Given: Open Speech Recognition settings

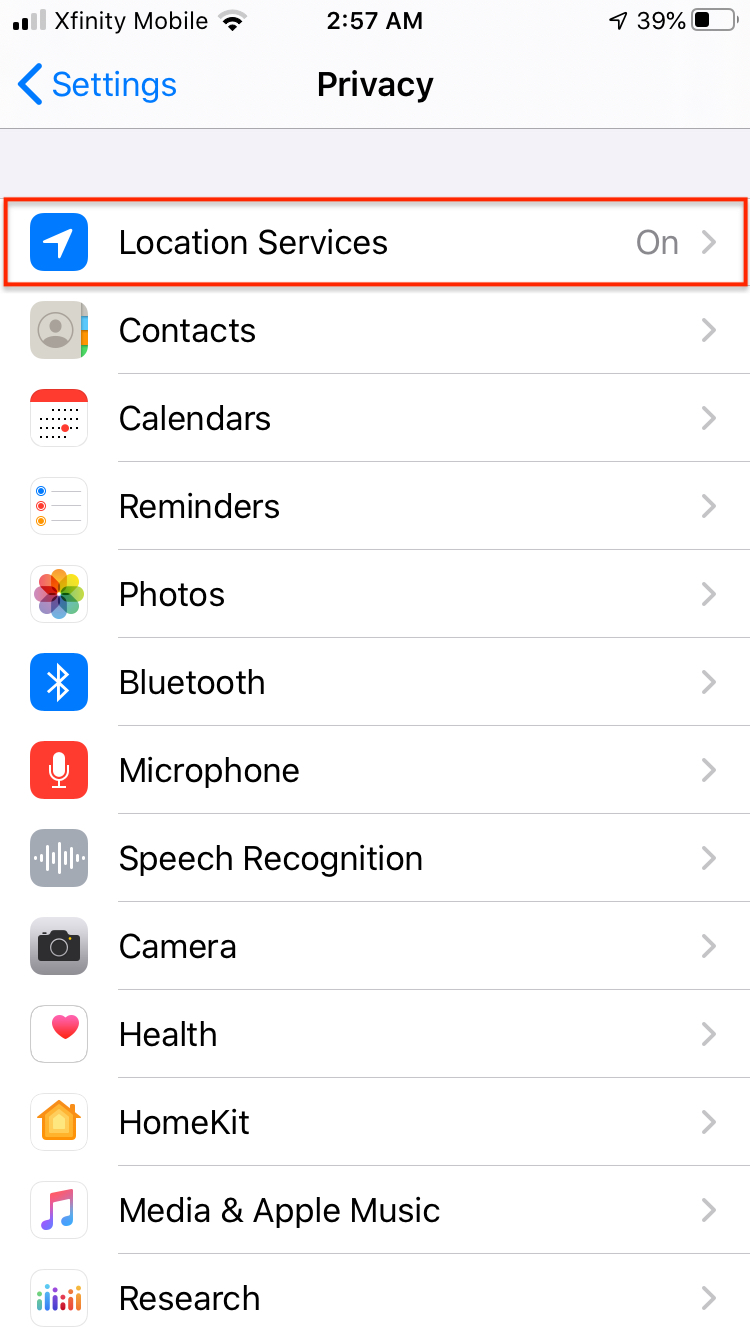Looking at the screenshot, I should pos(375,859).
